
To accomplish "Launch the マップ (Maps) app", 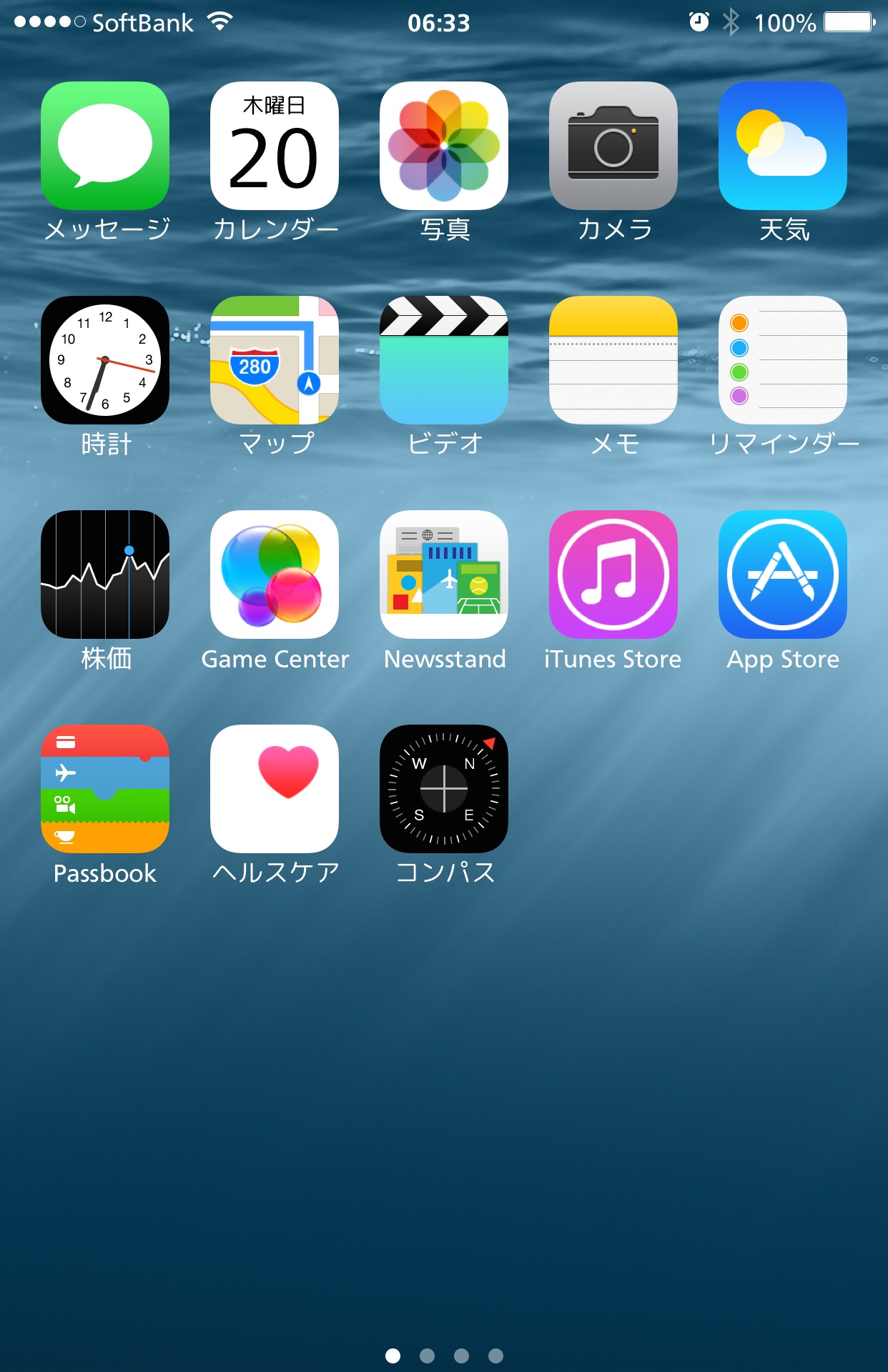I will (275, 360).
